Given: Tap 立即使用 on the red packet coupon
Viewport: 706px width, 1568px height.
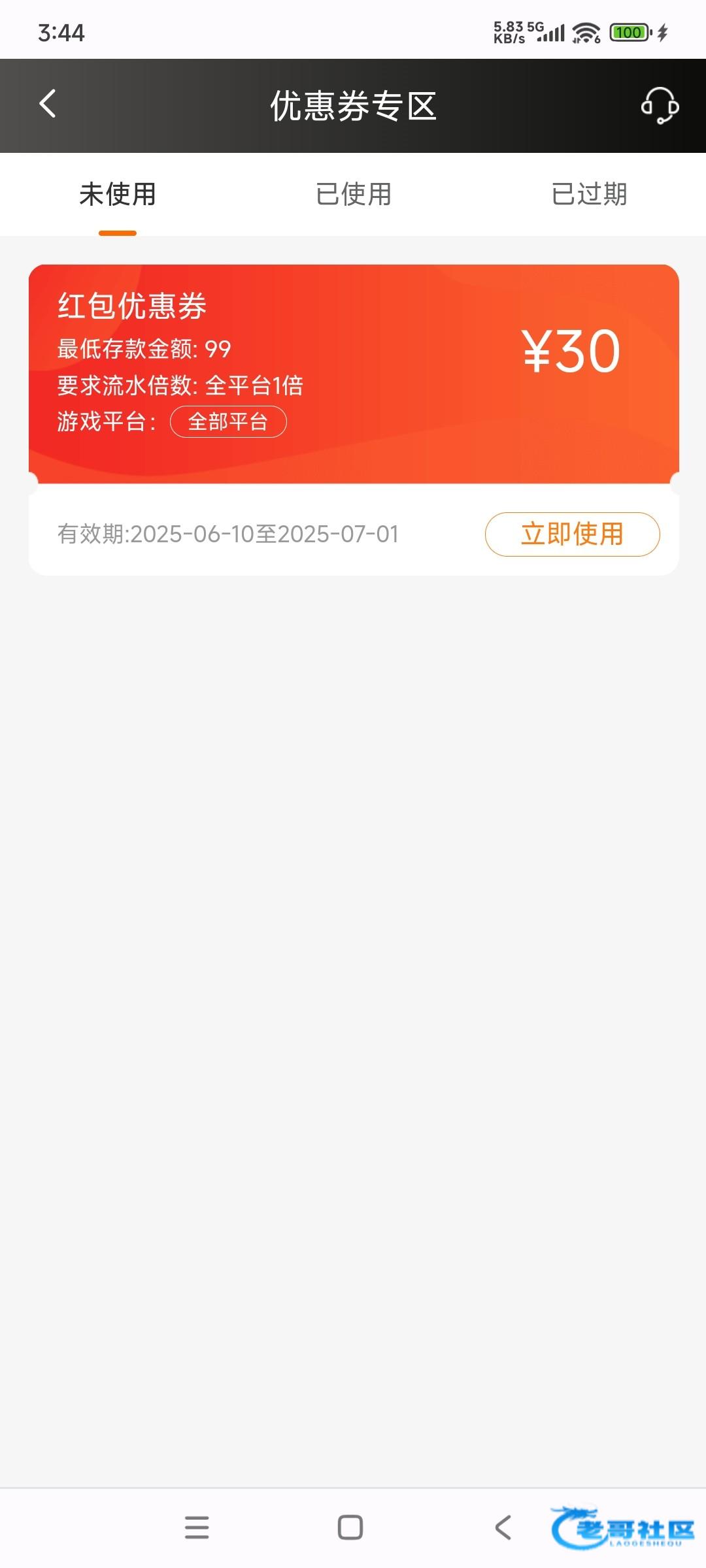Looking at the screenshot, I should coord(572,534).
